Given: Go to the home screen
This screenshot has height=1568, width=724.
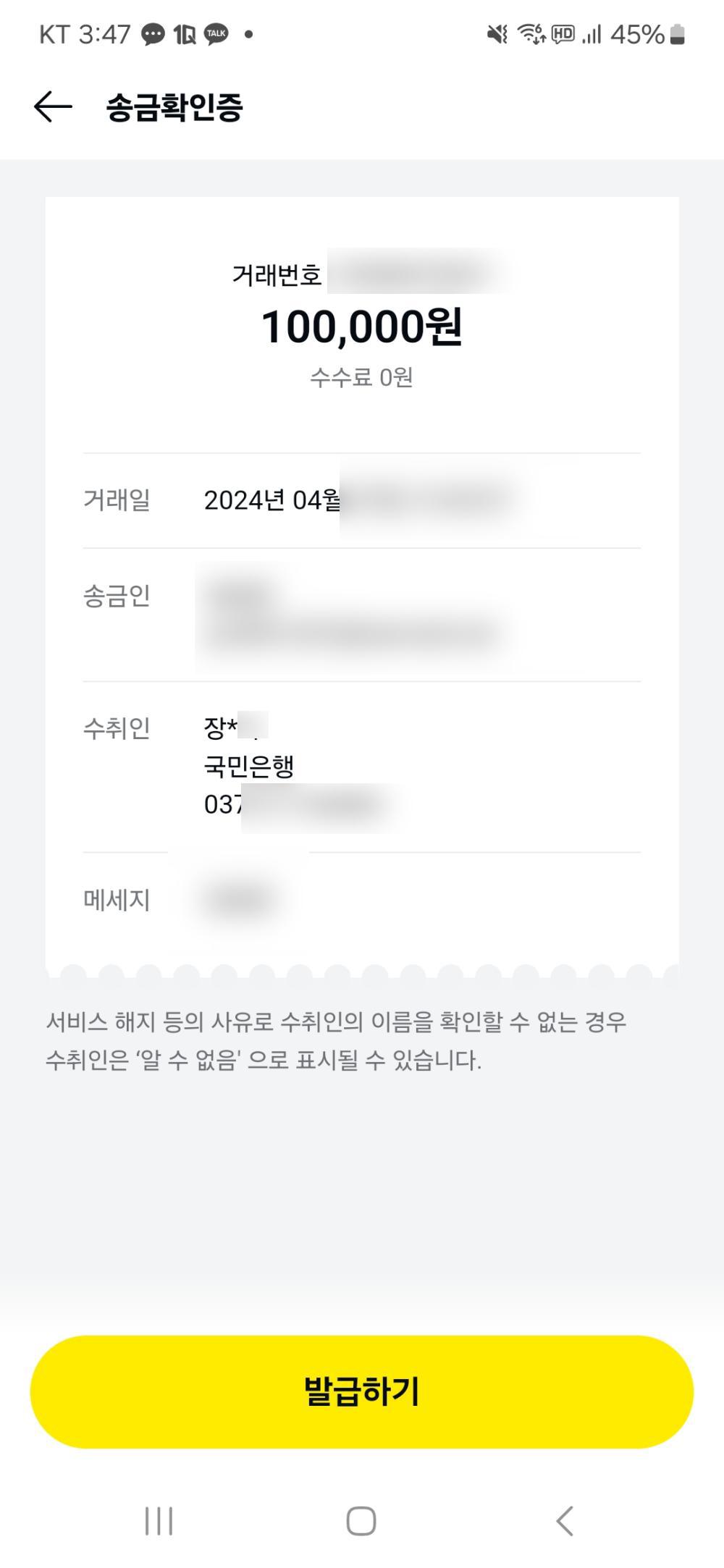Looking at the screenshot, I should pyautogui.click(x=361, y=1521).
